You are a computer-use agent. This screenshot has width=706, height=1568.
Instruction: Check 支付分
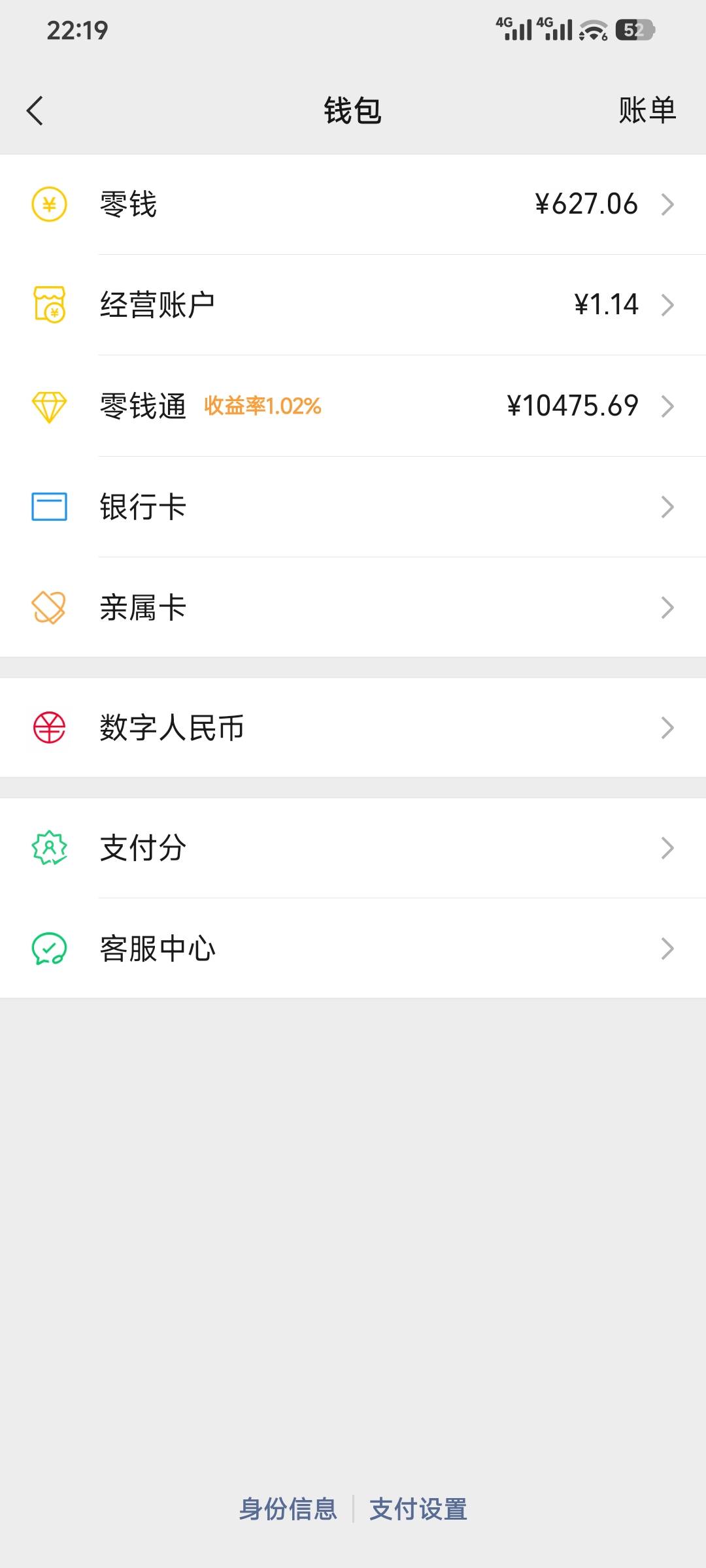click(353, 848)
